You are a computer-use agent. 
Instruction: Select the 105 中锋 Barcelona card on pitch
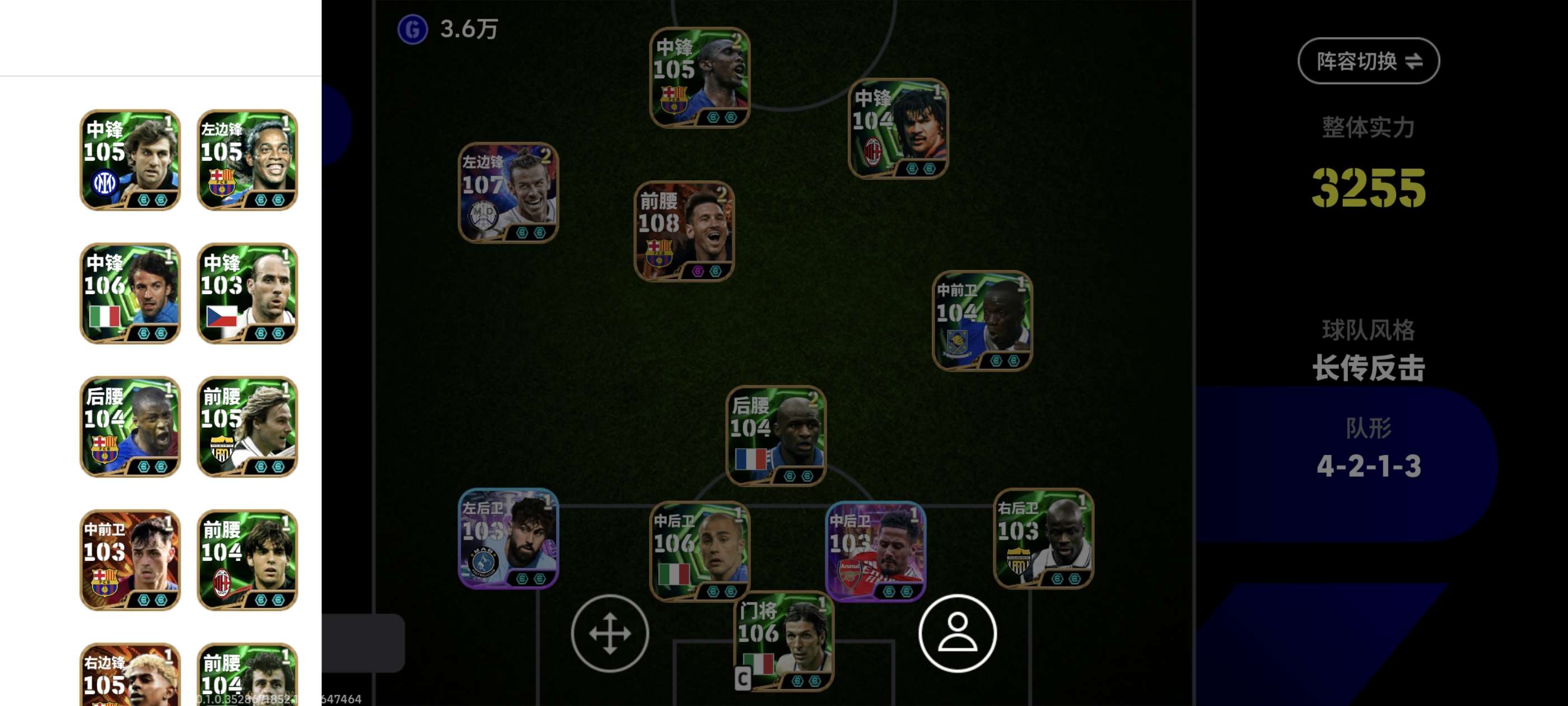(x=699, y=77)
